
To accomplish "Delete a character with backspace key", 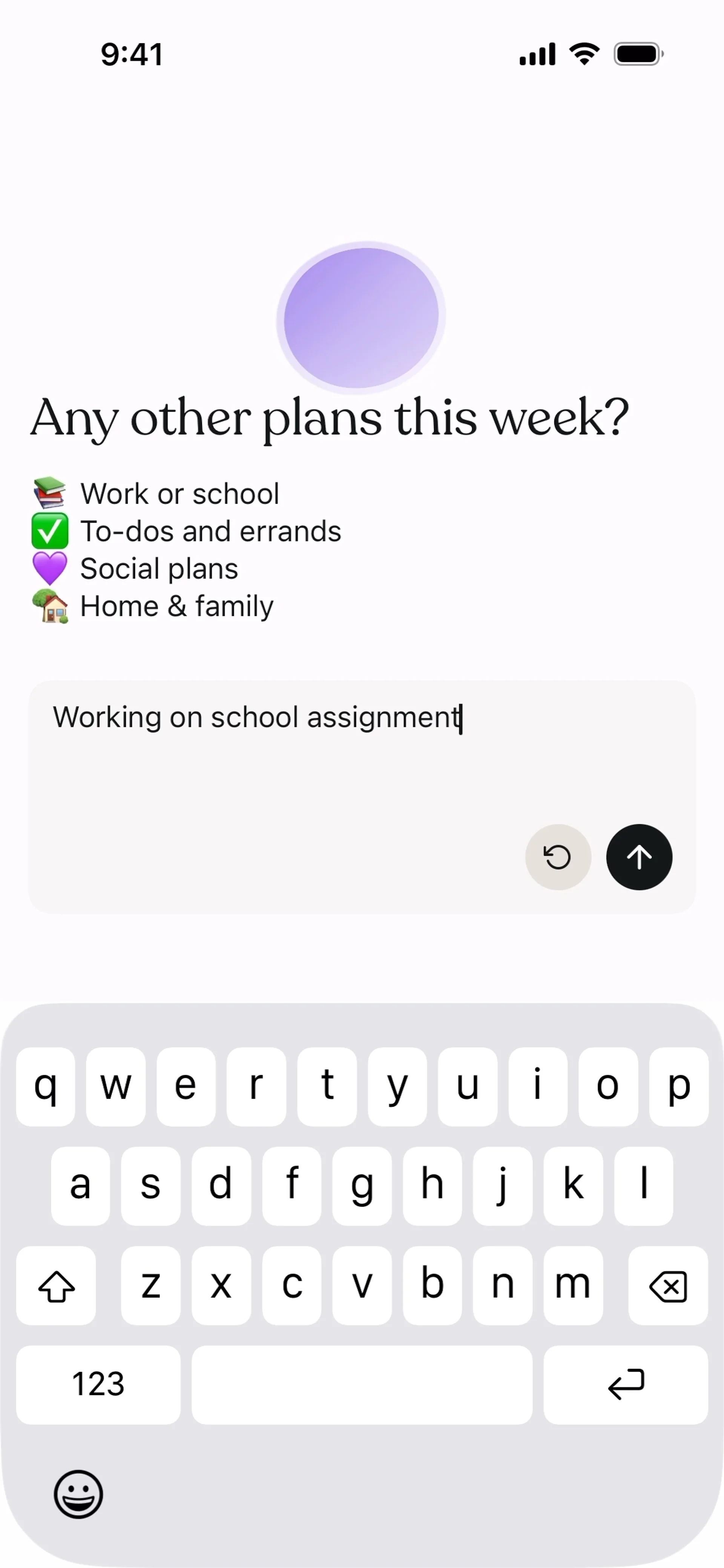I will [668, 1286].
